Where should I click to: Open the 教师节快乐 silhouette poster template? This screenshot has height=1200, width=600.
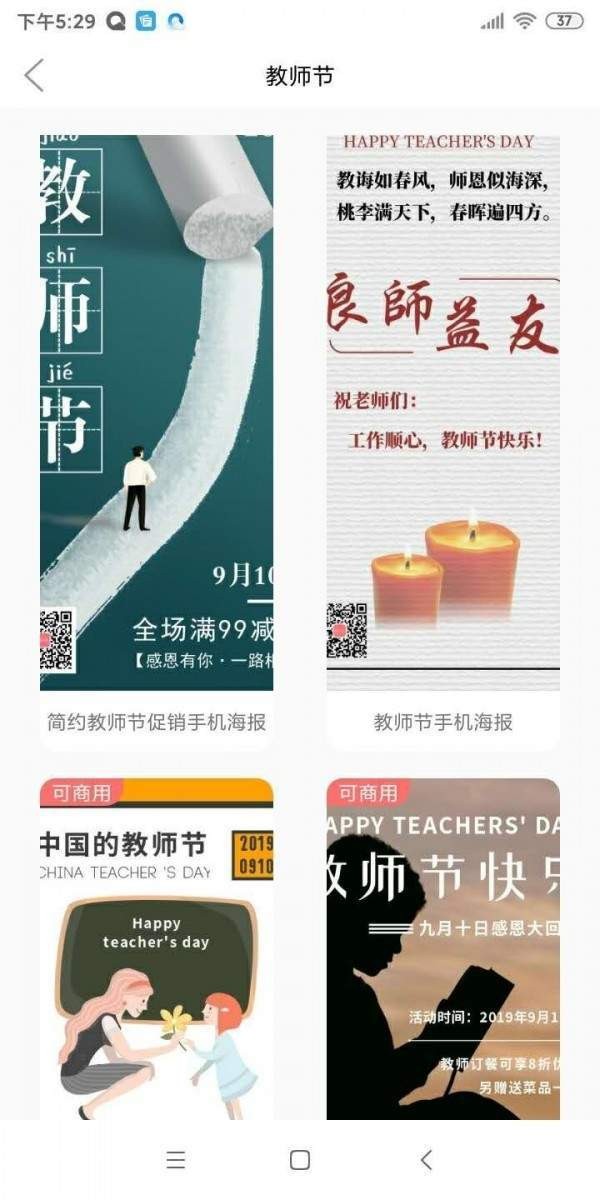tap(443, 950)
